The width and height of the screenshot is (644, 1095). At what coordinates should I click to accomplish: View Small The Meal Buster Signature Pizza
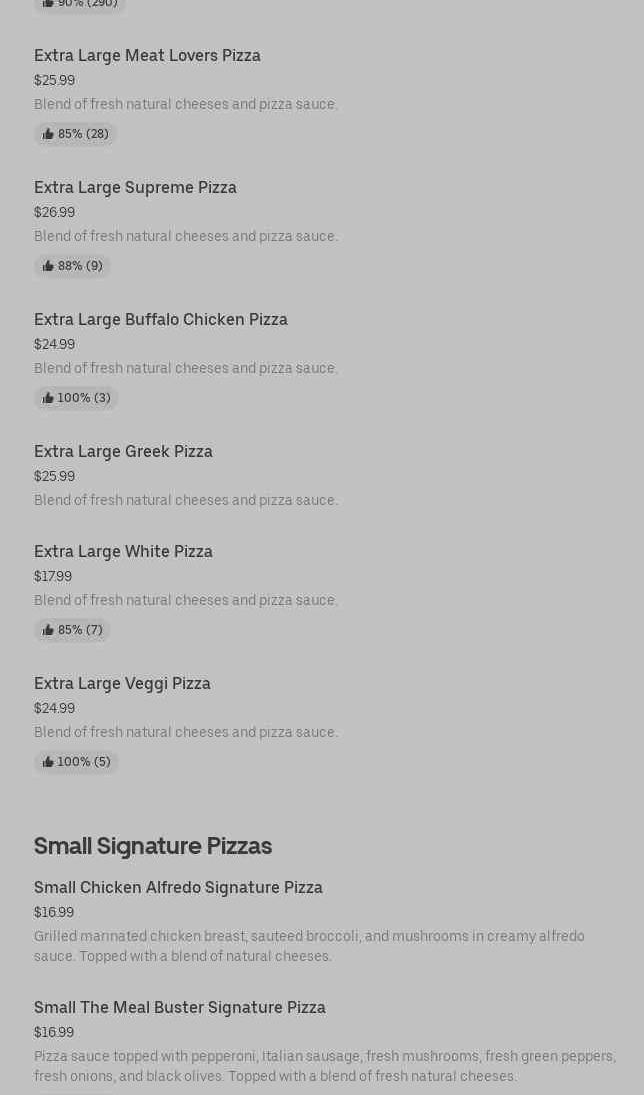click(x=180, y=1008)
